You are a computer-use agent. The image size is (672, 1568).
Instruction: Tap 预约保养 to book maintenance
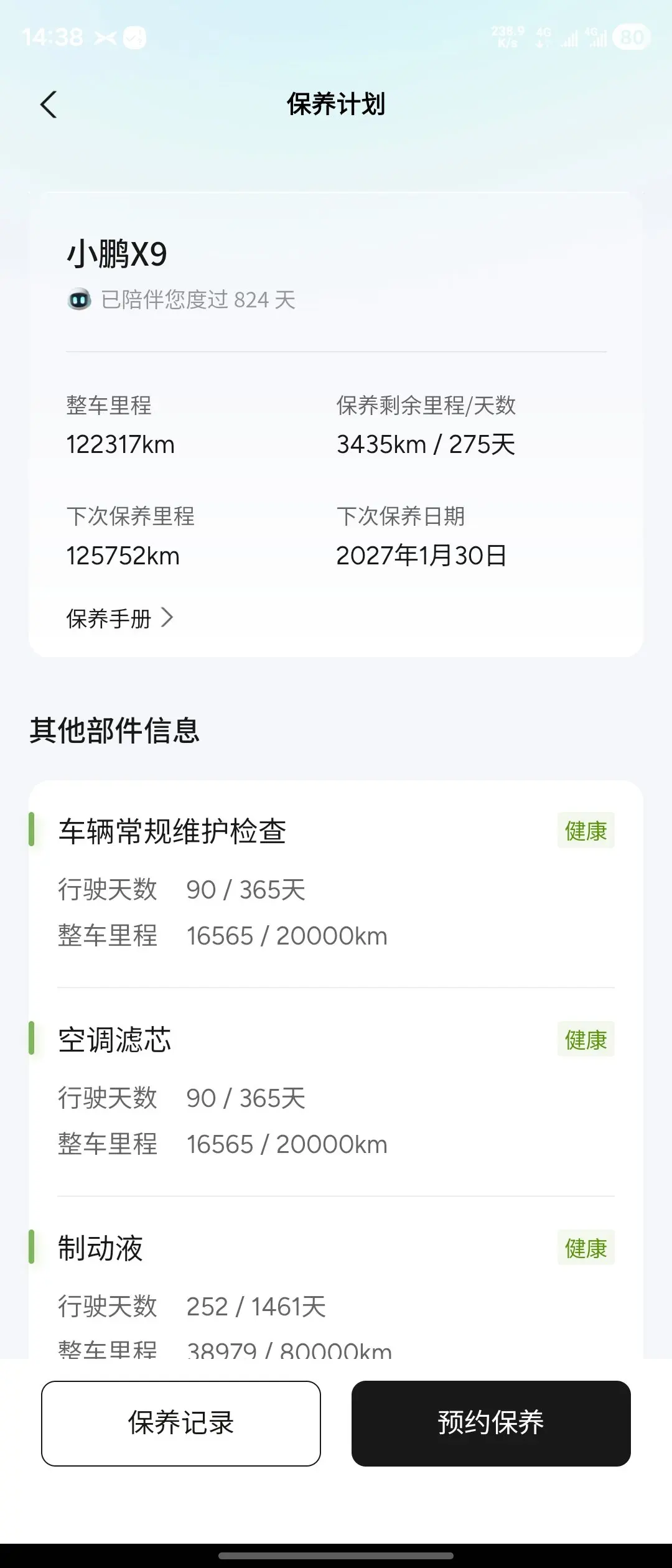pyautogui.click(x=491, y=1423)
